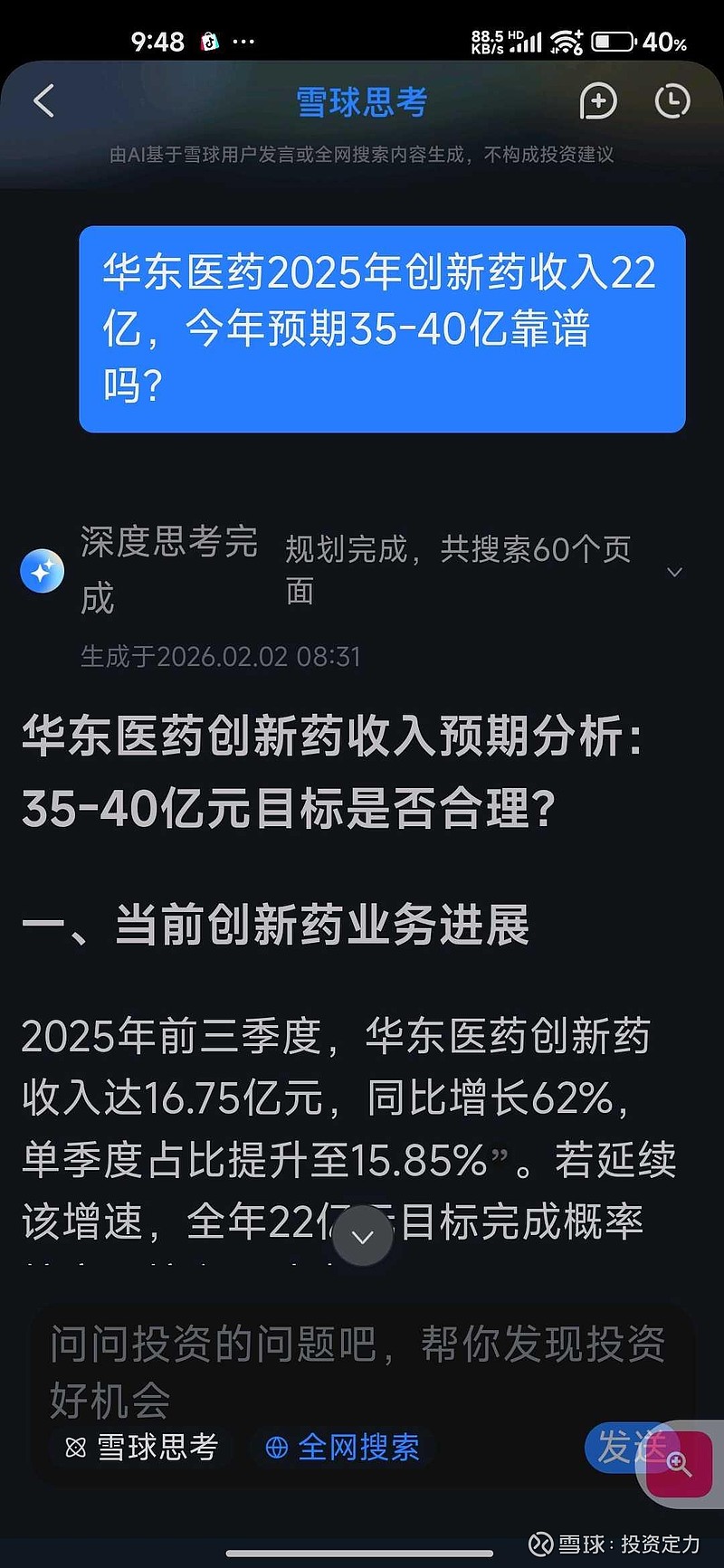Tap the pink magnifier floating button
Viewport: 724px width, 1568px height.
tap(680, 1460)
